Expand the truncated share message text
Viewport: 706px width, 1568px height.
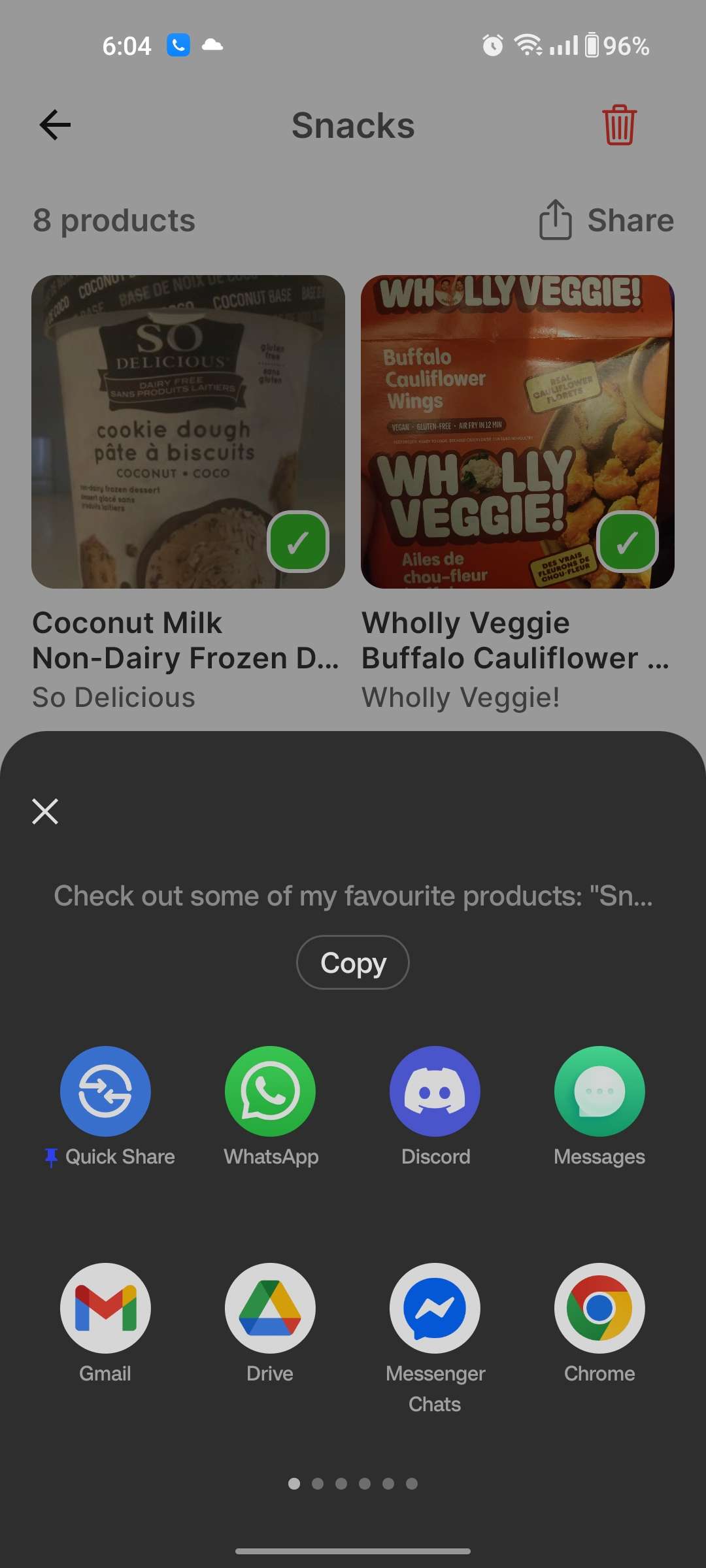click(352, 896)
